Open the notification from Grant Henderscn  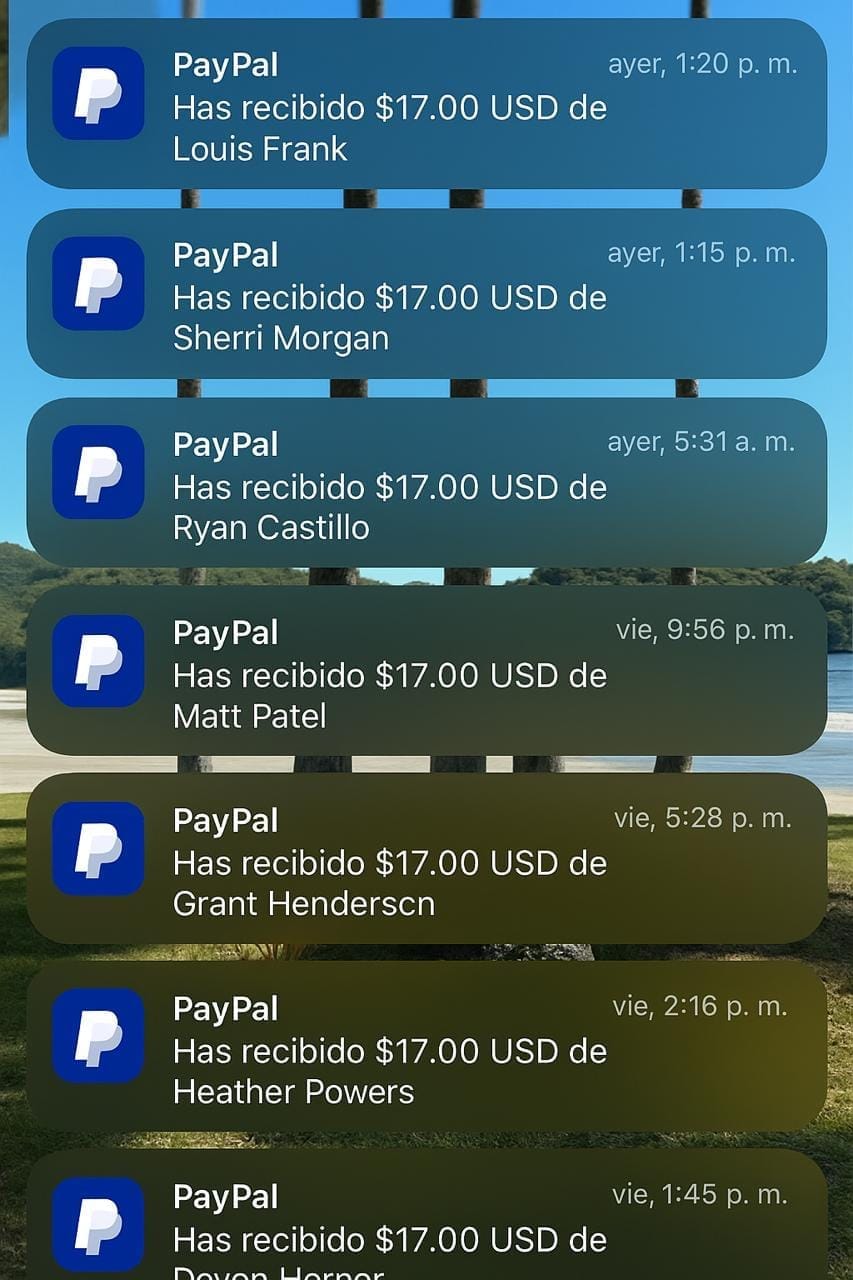point(426,860)
